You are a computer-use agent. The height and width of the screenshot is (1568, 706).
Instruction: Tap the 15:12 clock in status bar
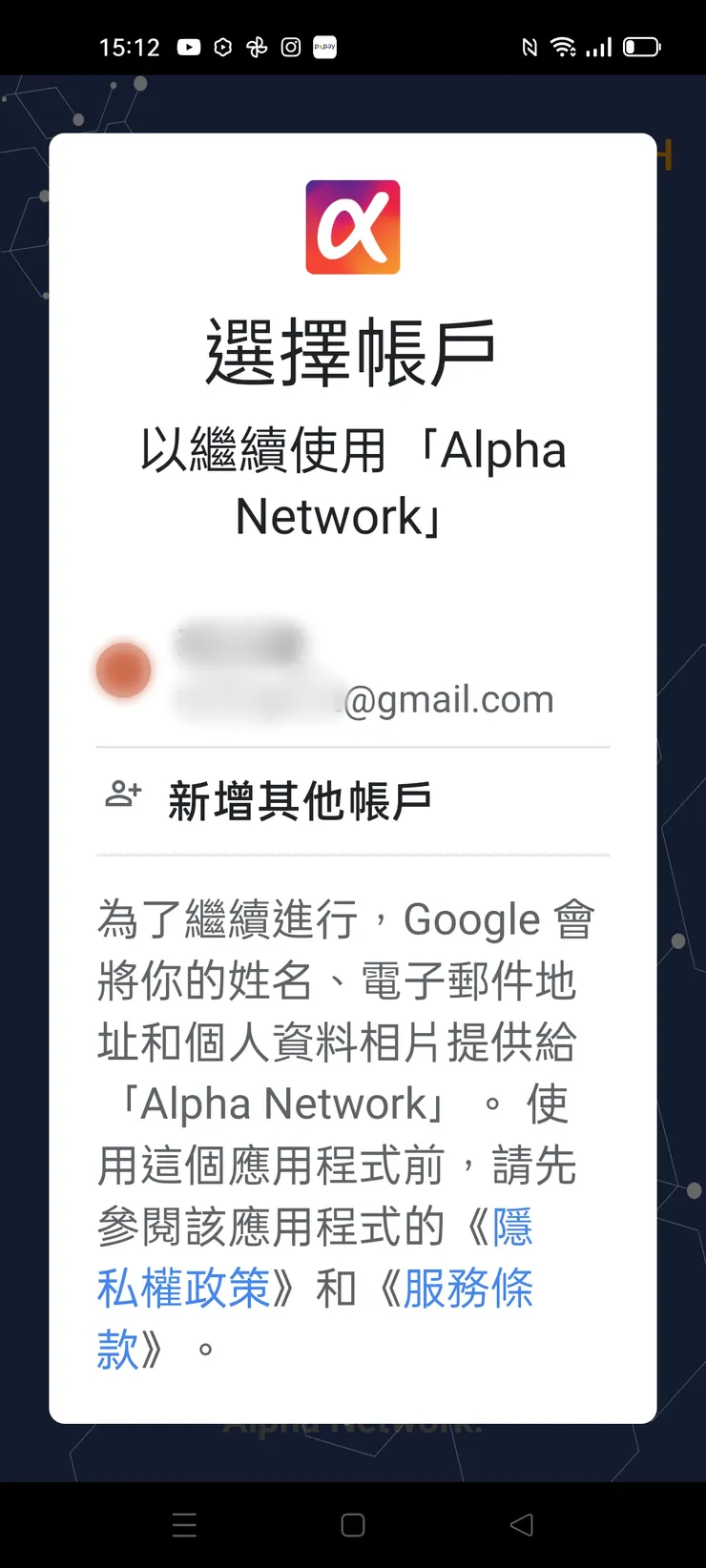pos(129,46)
